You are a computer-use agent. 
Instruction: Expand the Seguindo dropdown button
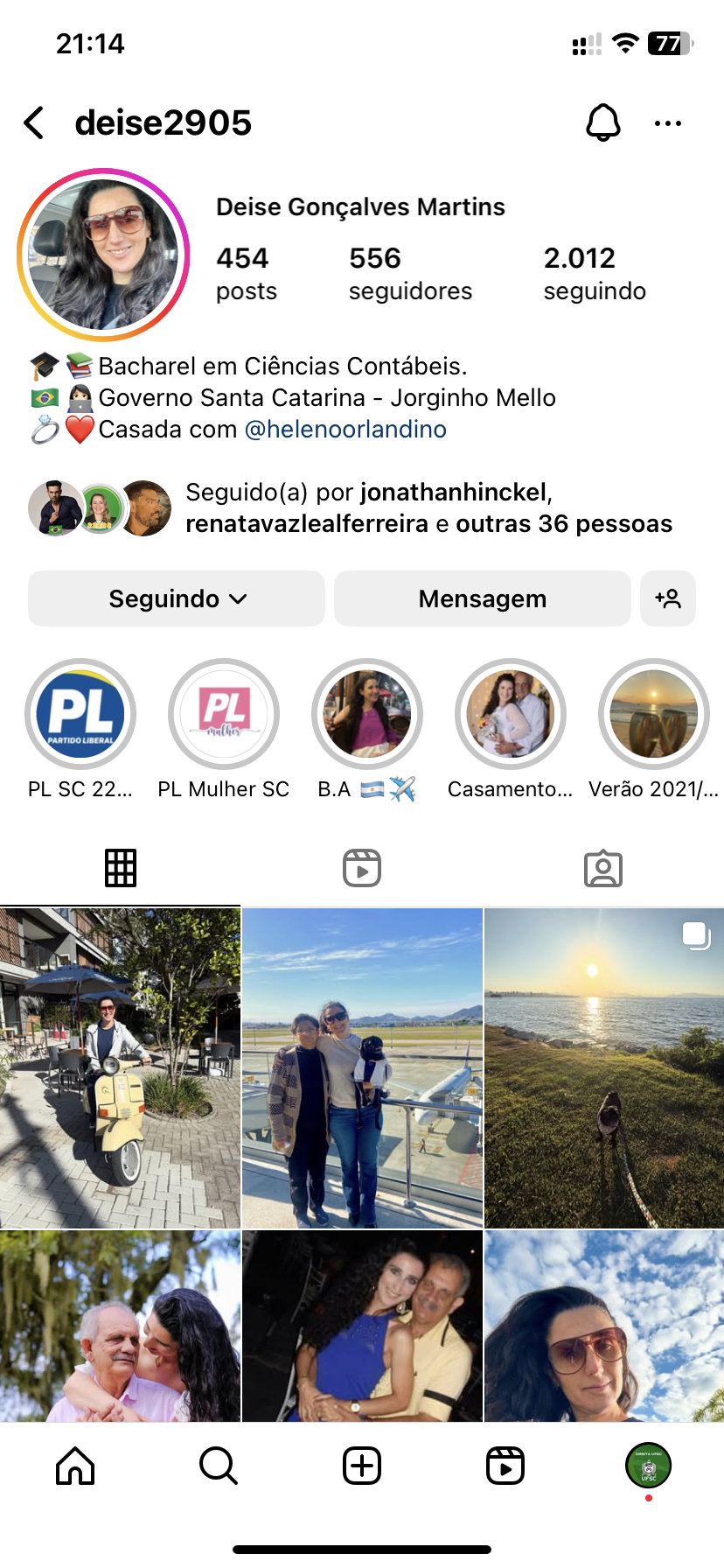177,598
